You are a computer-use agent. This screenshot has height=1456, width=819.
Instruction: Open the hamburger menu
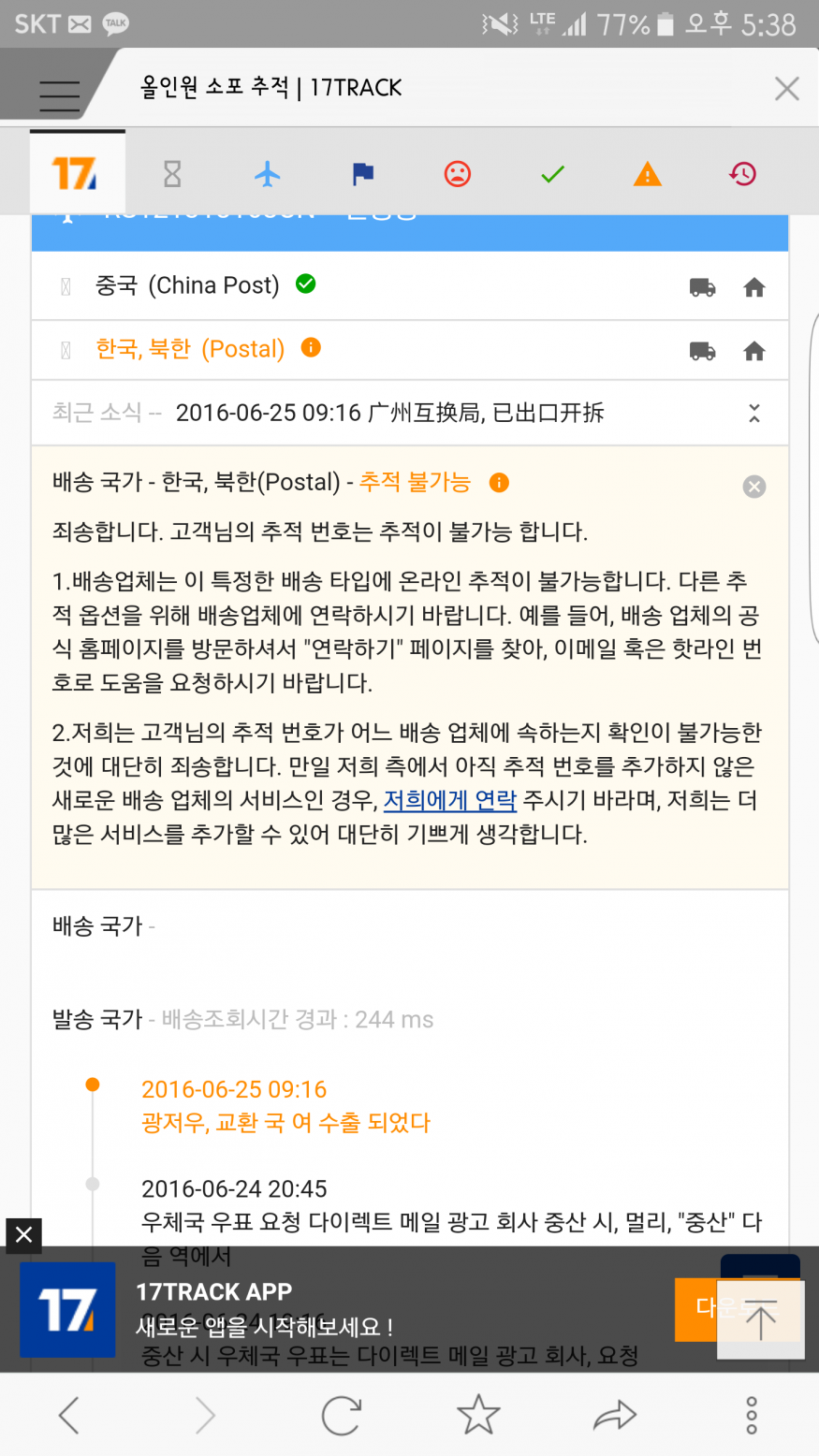pos(59,95)
